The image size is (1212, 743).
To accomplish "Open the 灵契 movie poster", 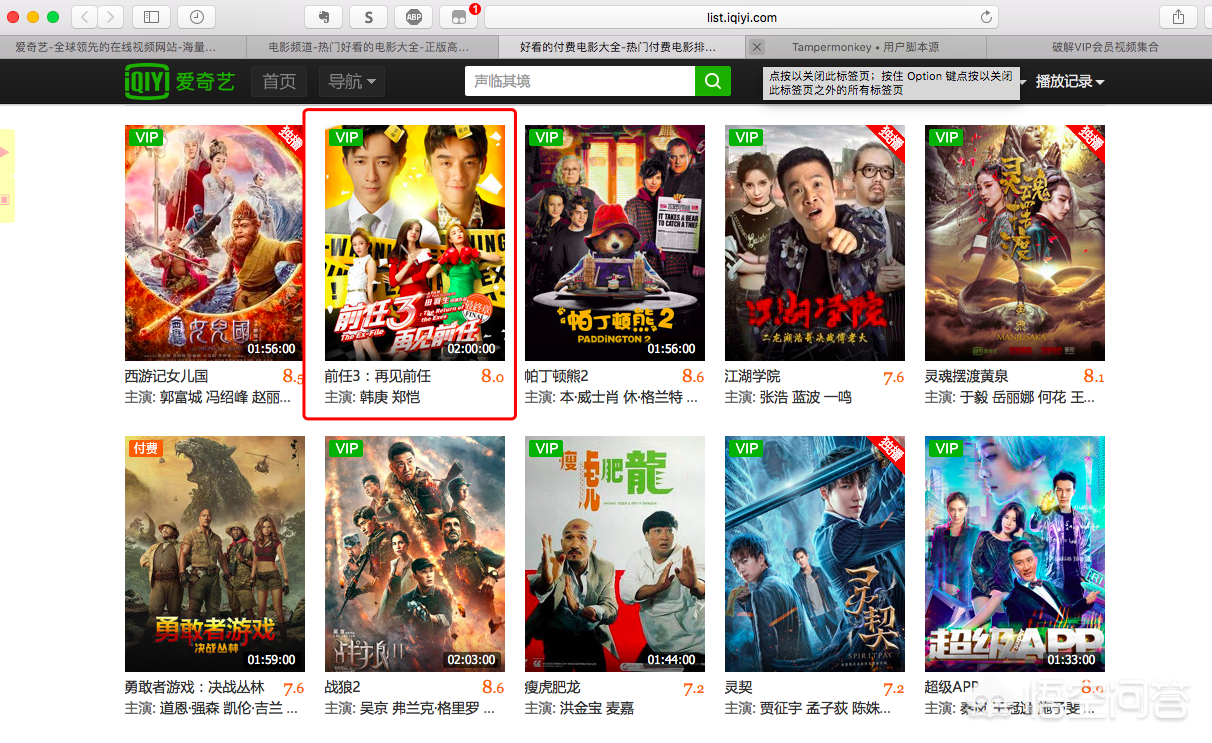I will (x=814, y=553).
